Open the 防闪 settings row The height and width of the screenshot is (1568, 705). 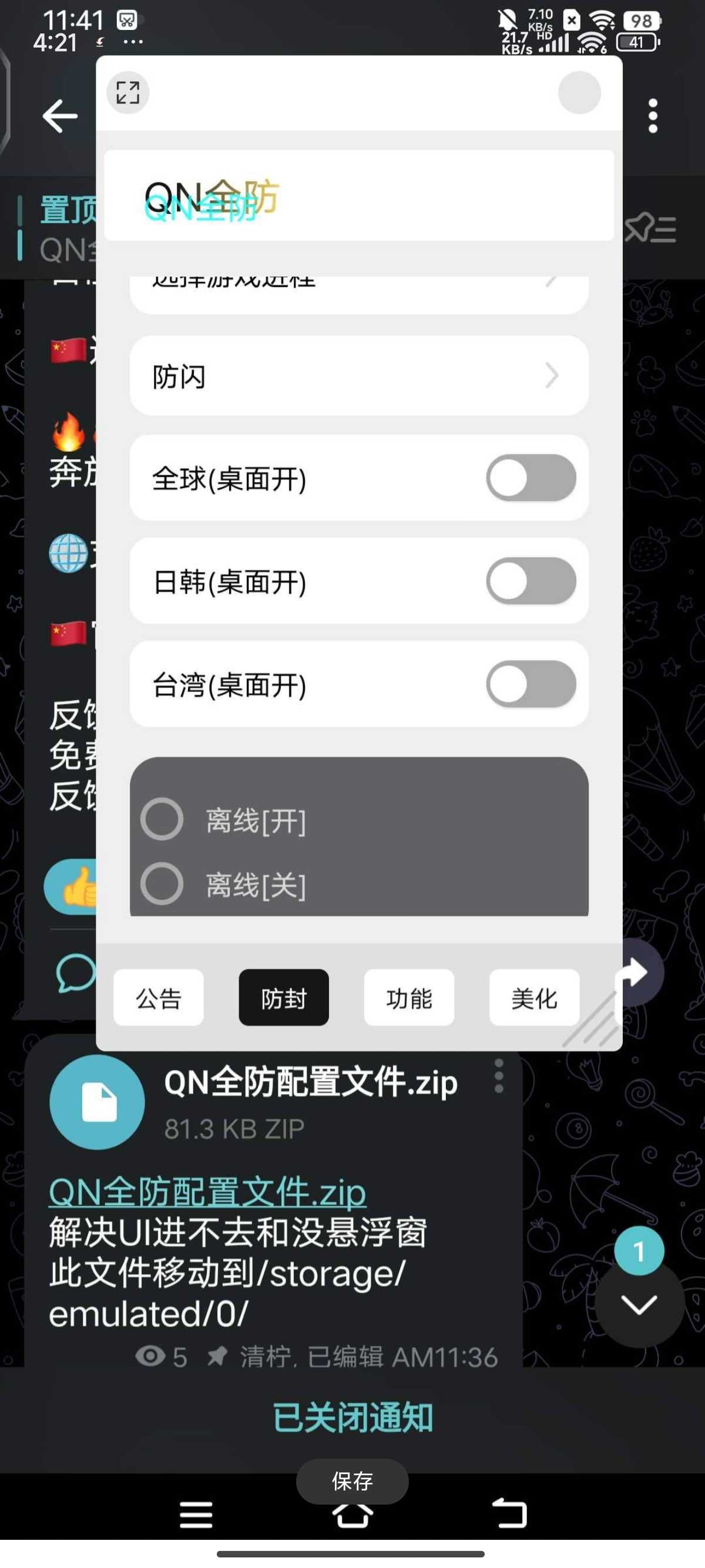coord(358,376)
